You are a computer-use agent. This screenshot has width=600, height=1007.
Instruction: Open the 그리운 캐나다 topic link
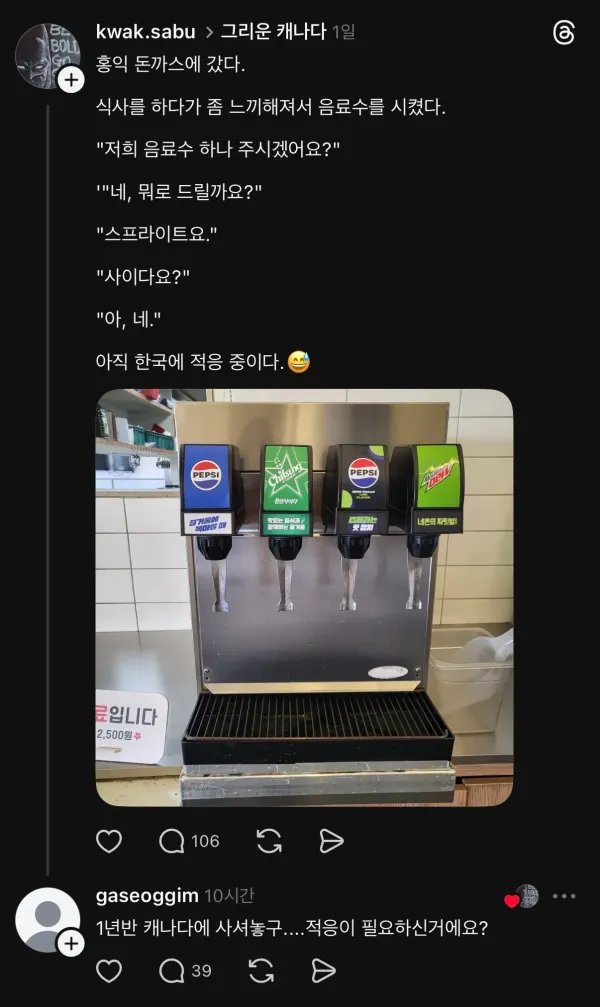[274, 31]
